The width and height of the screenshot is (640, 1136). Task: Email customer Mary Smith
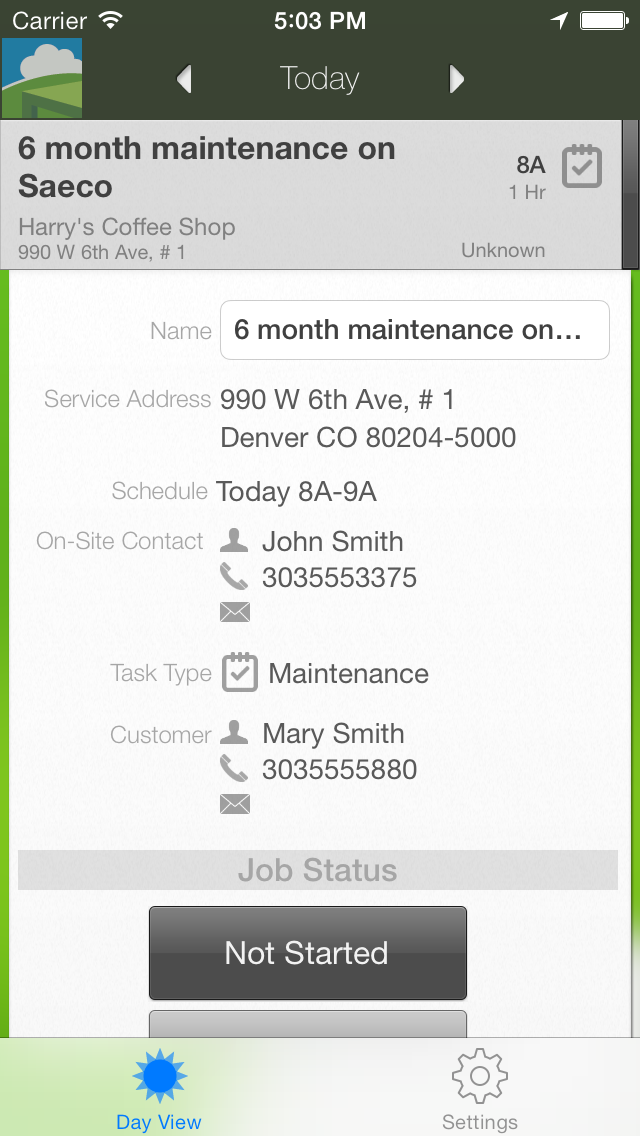pos(235,804)
